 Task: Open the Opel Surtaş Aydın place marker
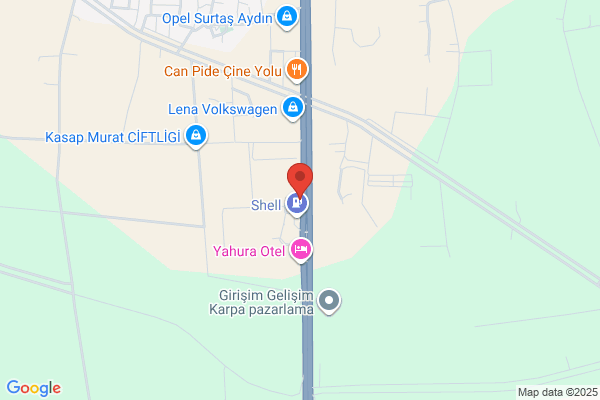point(287,17)
